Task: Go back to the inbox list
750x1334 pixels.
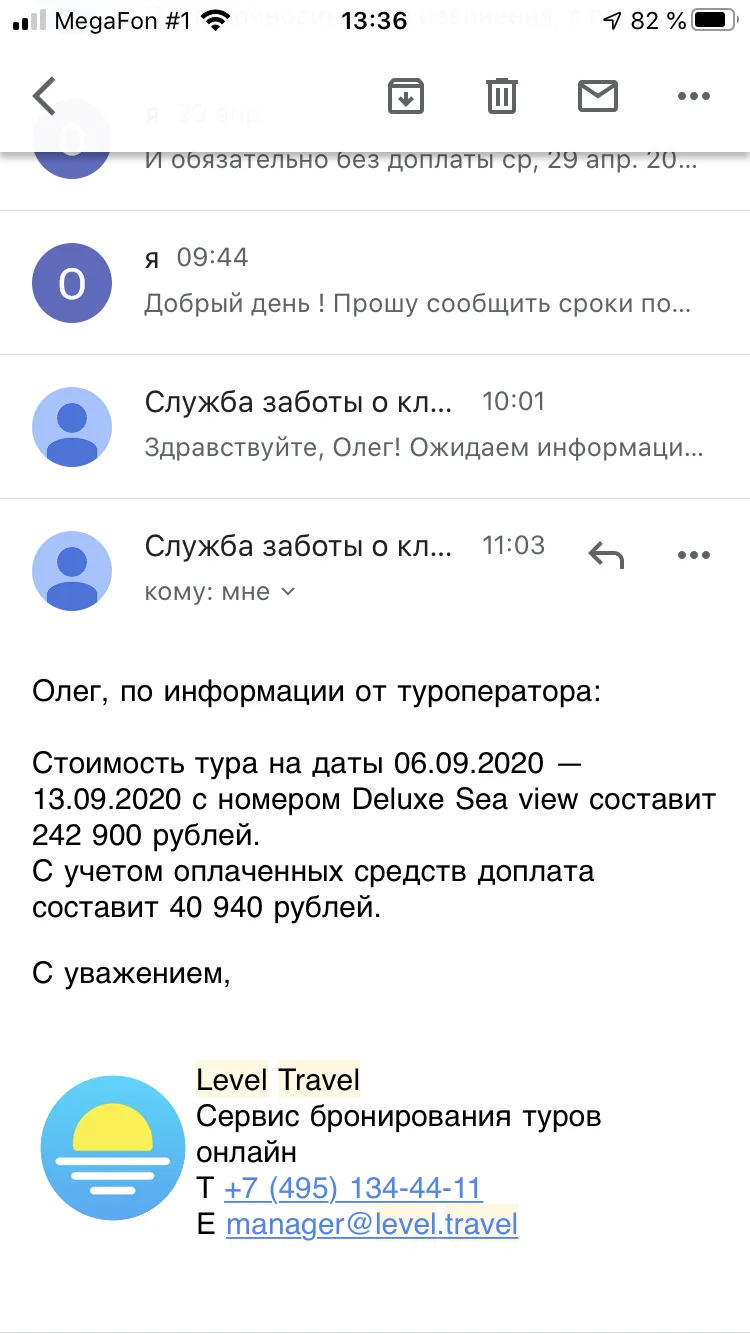Action: click(x=45, y=96)
